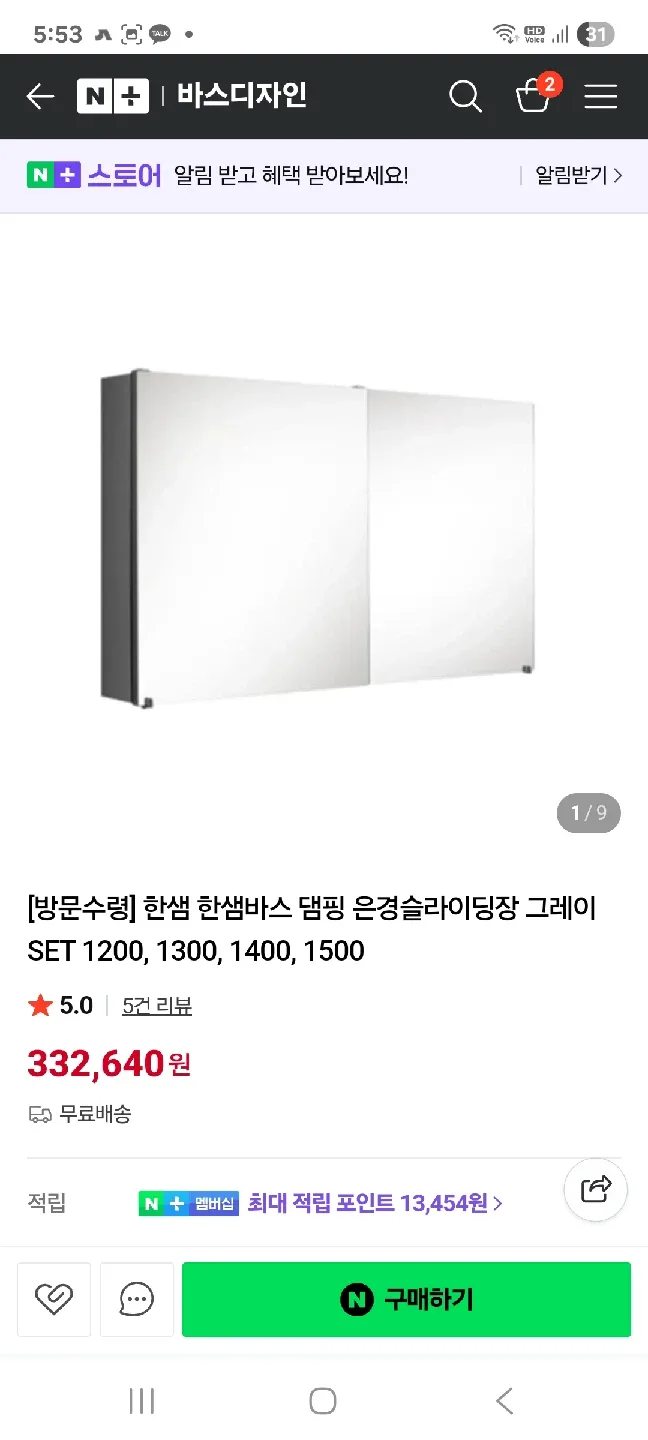Open the shopping cart

tap(534, 96)
